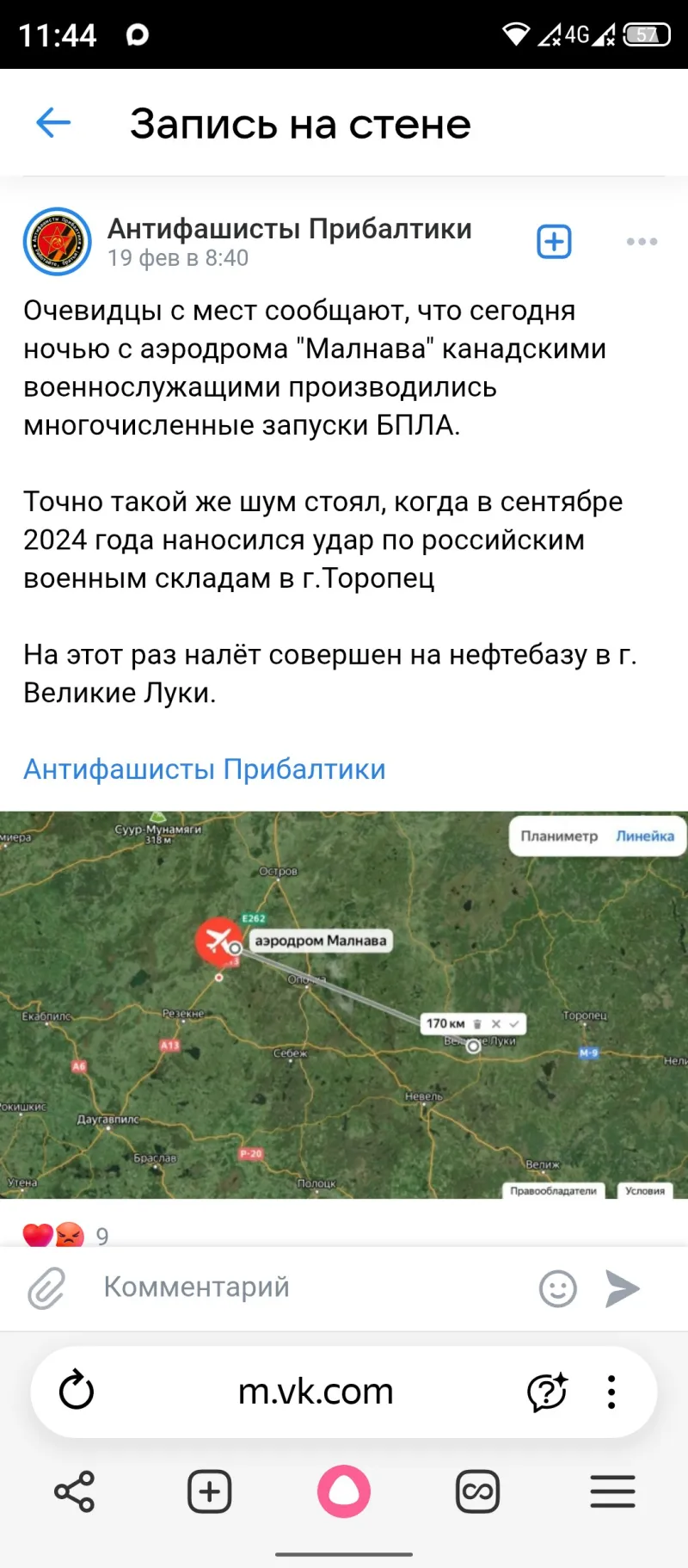Open the emoji picker for comment
The height and width of the screenshot is (1568, 688).
pos(557,1288)
